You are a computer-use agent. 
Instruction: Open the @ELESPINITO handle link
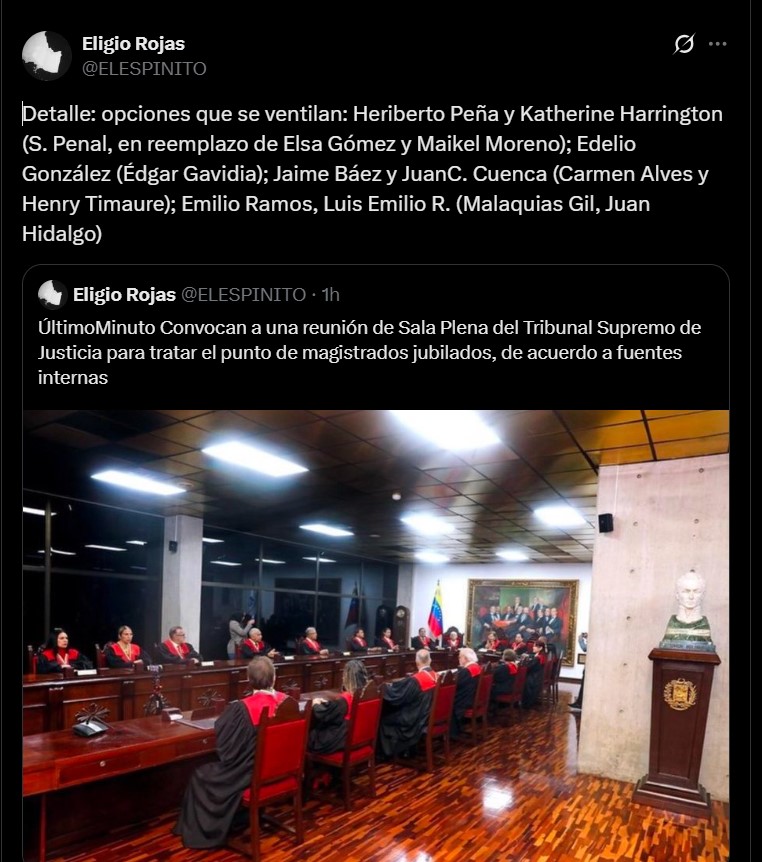pyautogui.click(x=144, y=69)
